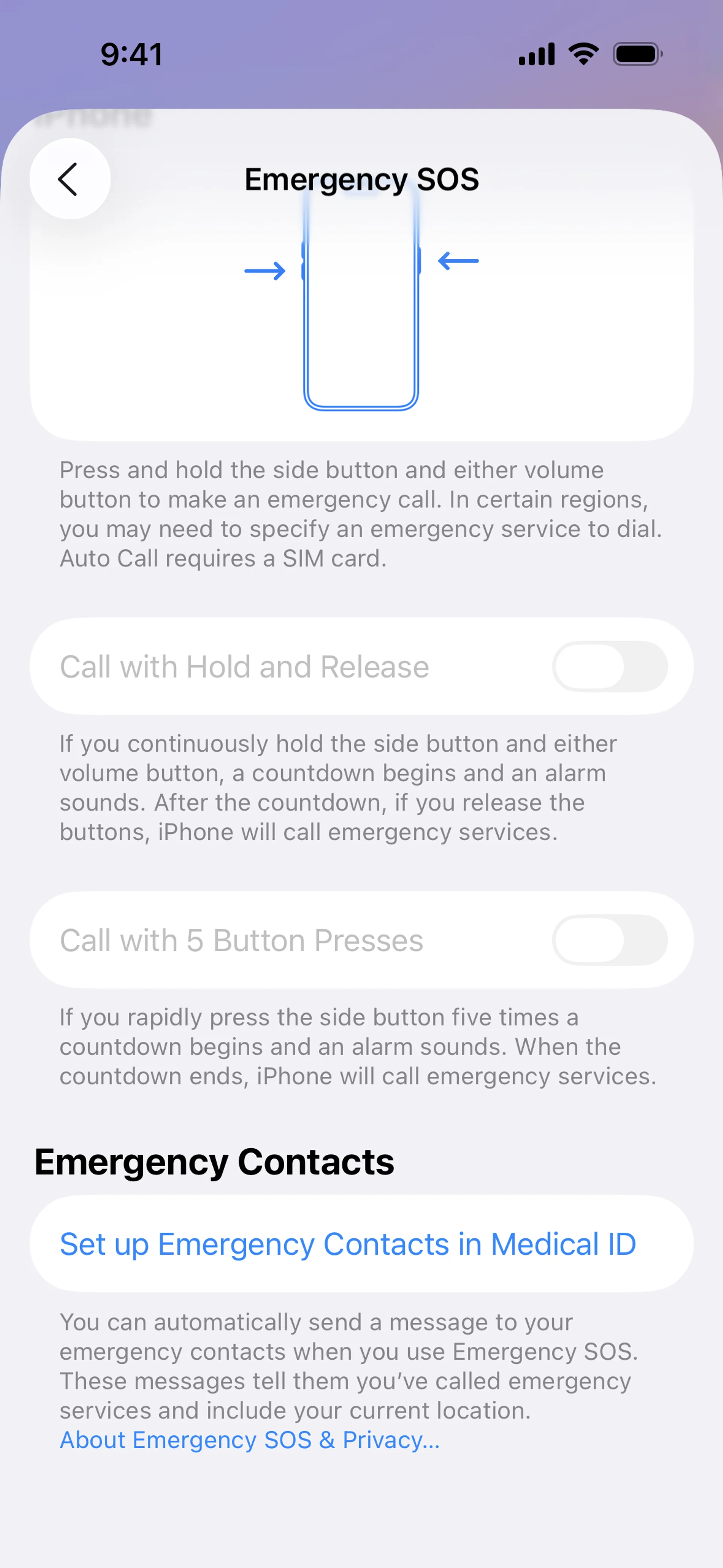Toggle Call with Hold and Release
The height and width of the screenshot is (1568, 723).
click(x=609, y=666)
